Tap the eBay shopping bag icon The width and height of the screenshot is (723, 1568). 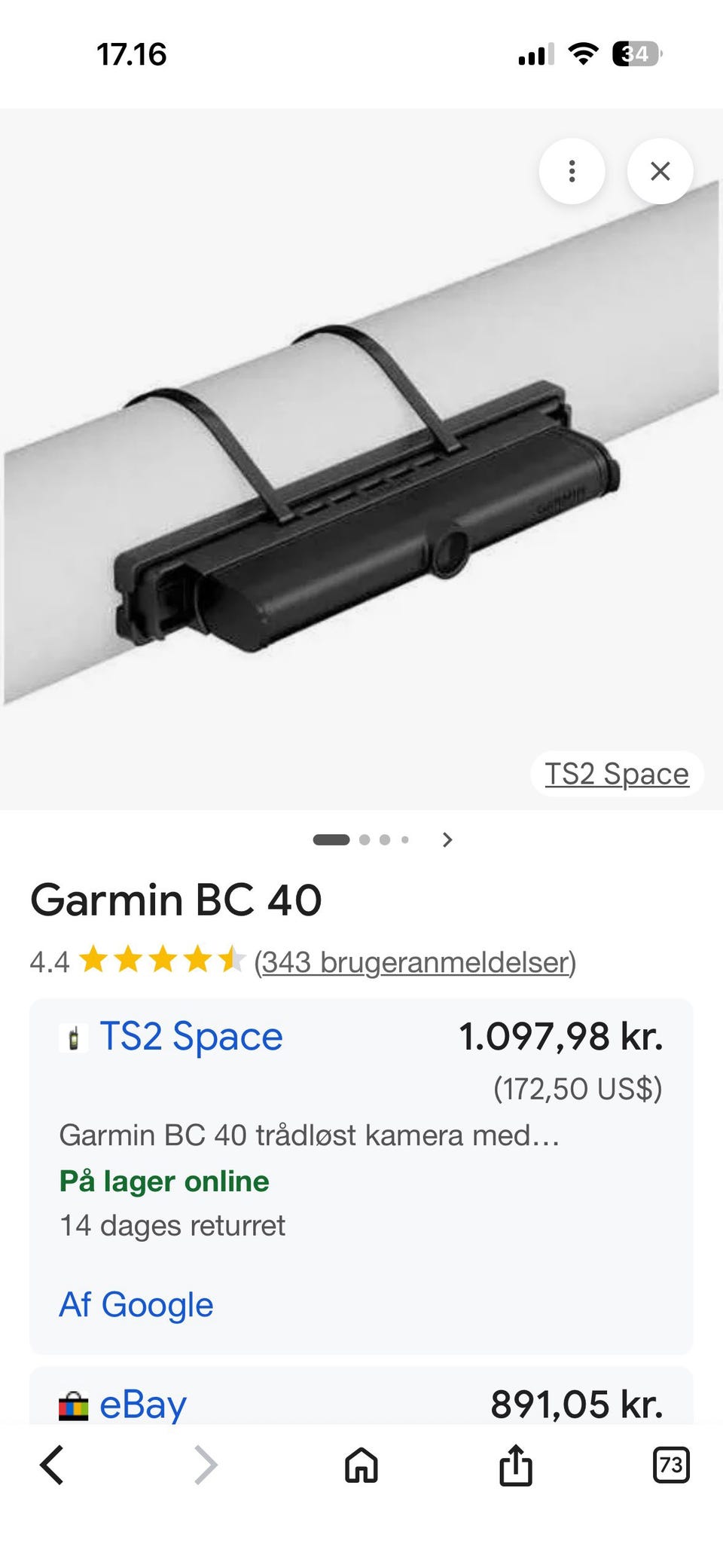pyautogui.click(x=73, y=1404)
